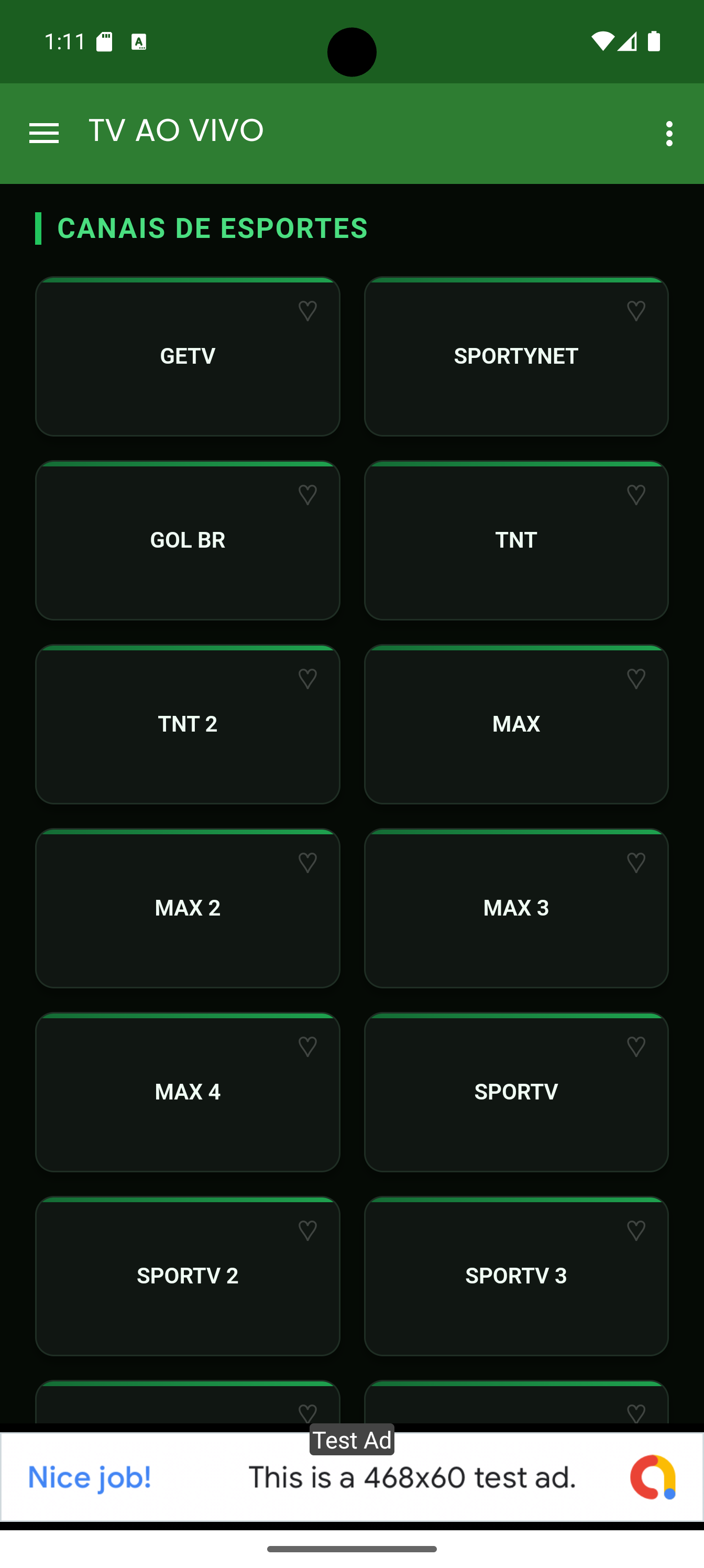Open the SPORTV channel card

[x=515, y=1092]
